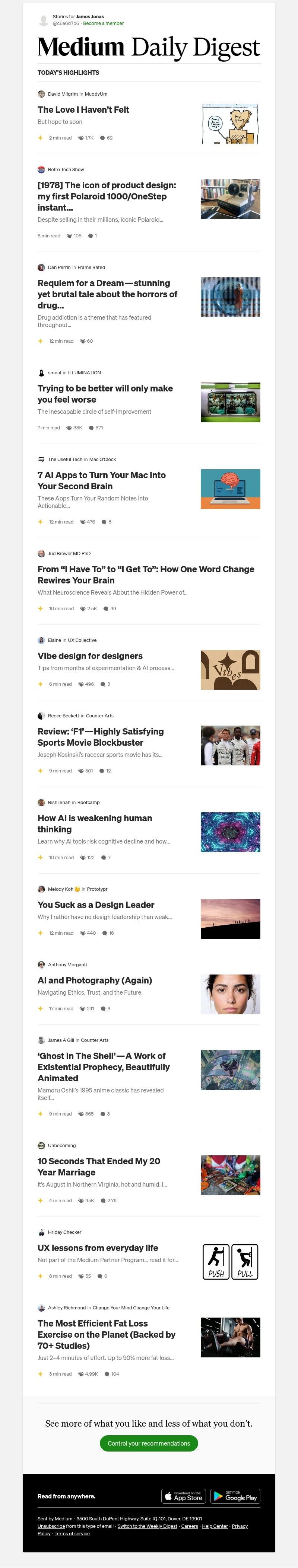Screen dimensions: 298x1568
Task: Open 'AI and Photography (Again)' story
Action: (x=95, y=980)
